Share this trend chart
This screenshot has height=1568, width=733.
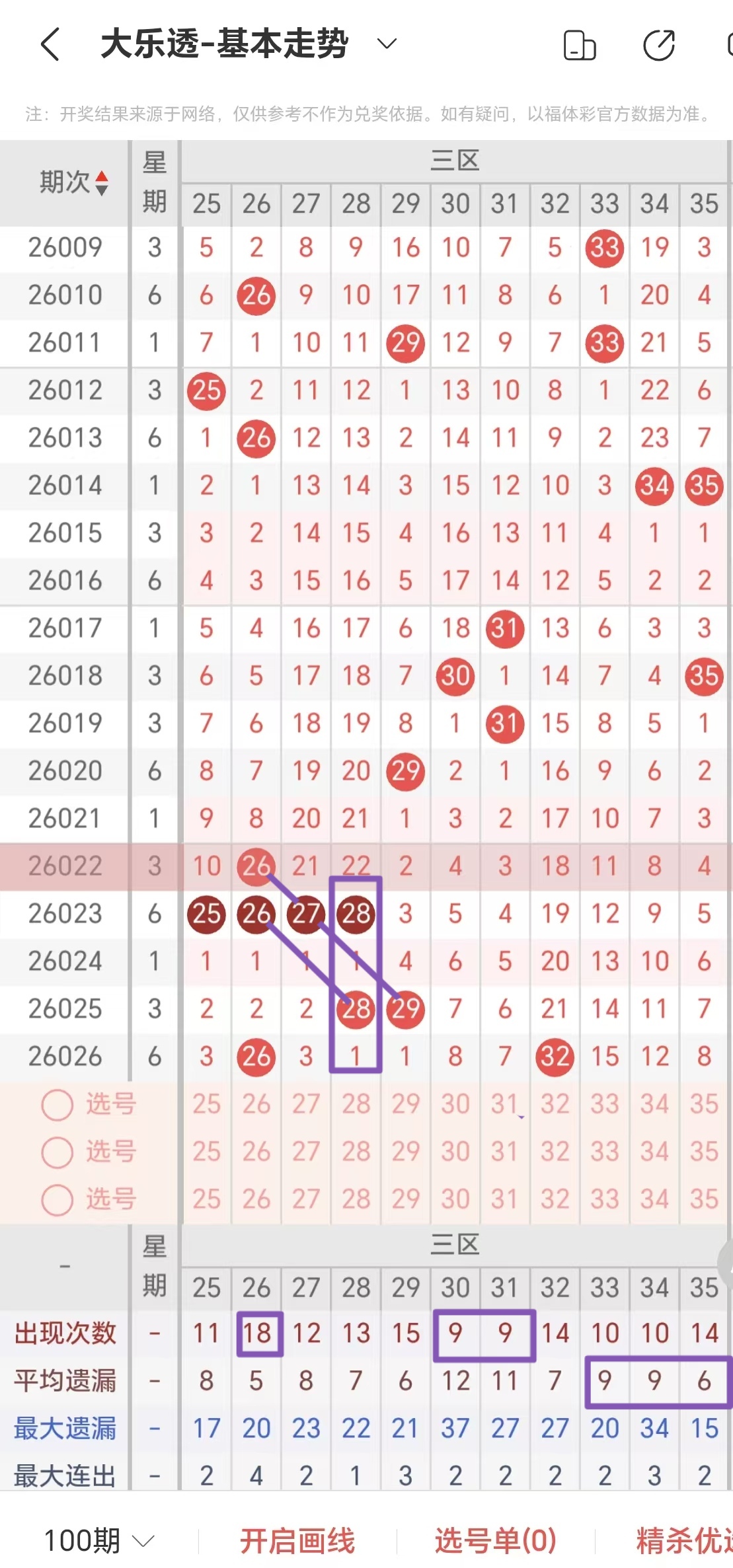659,46
